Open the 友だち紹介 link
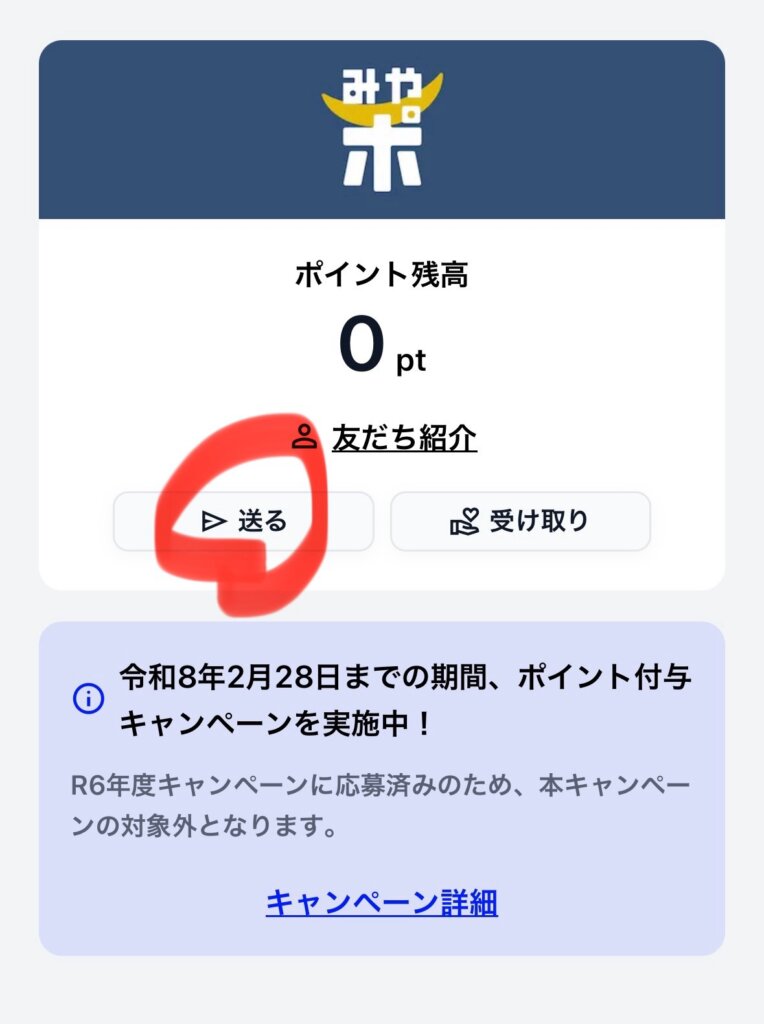 click(x=403, y=438)
